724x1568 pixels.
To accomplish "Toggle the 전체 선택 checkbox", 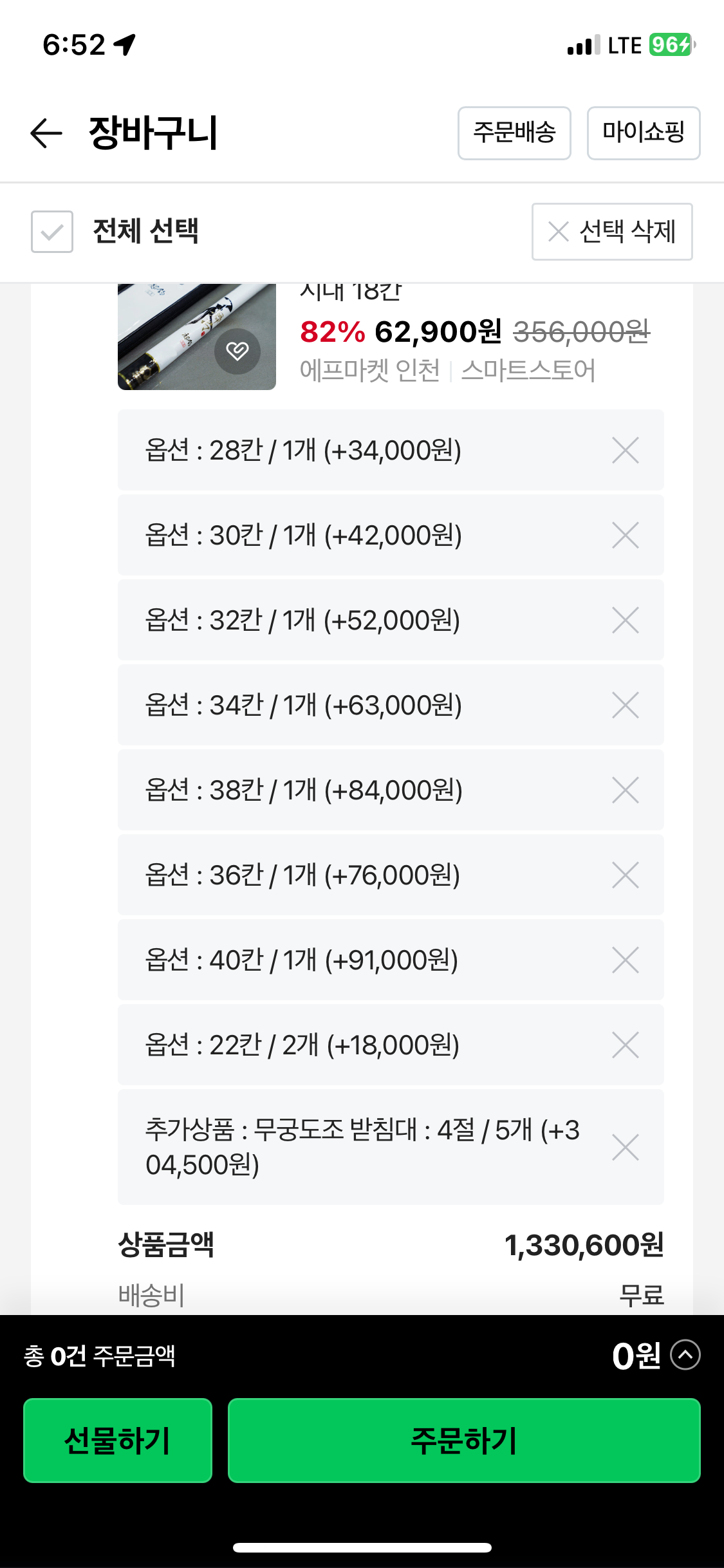I will pos(52,232).
